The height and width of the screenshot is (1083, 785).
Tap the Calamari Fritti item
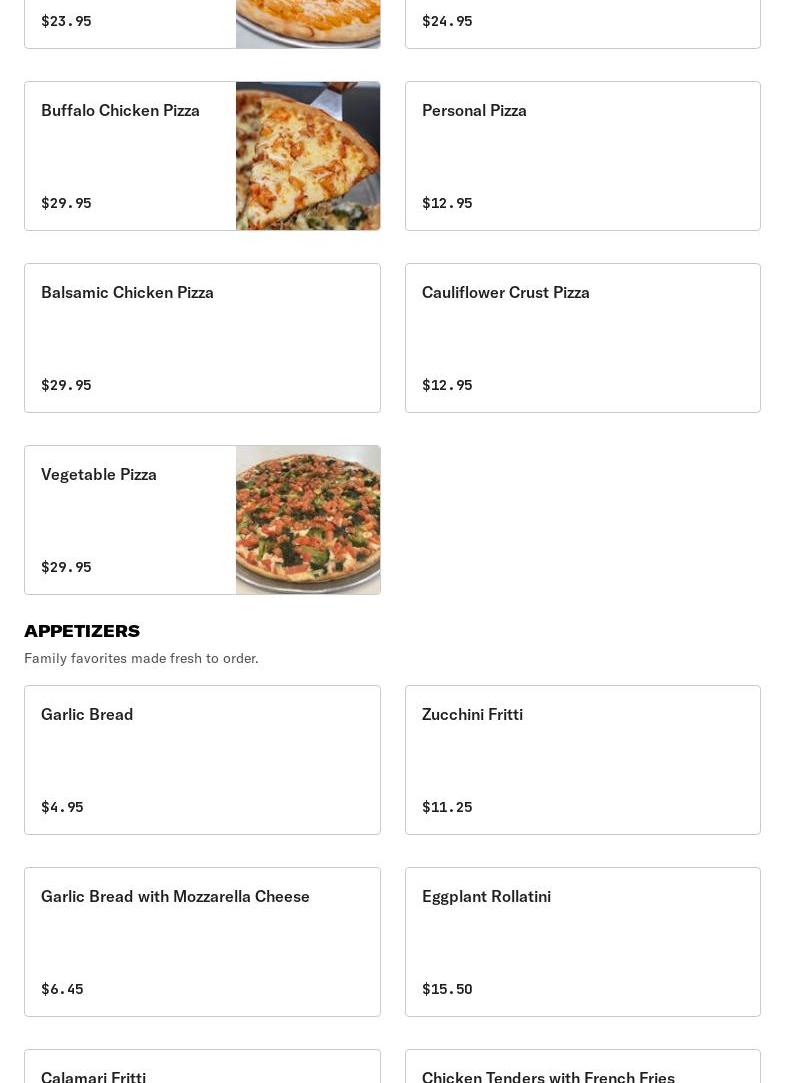click(x=202, y=1068)
